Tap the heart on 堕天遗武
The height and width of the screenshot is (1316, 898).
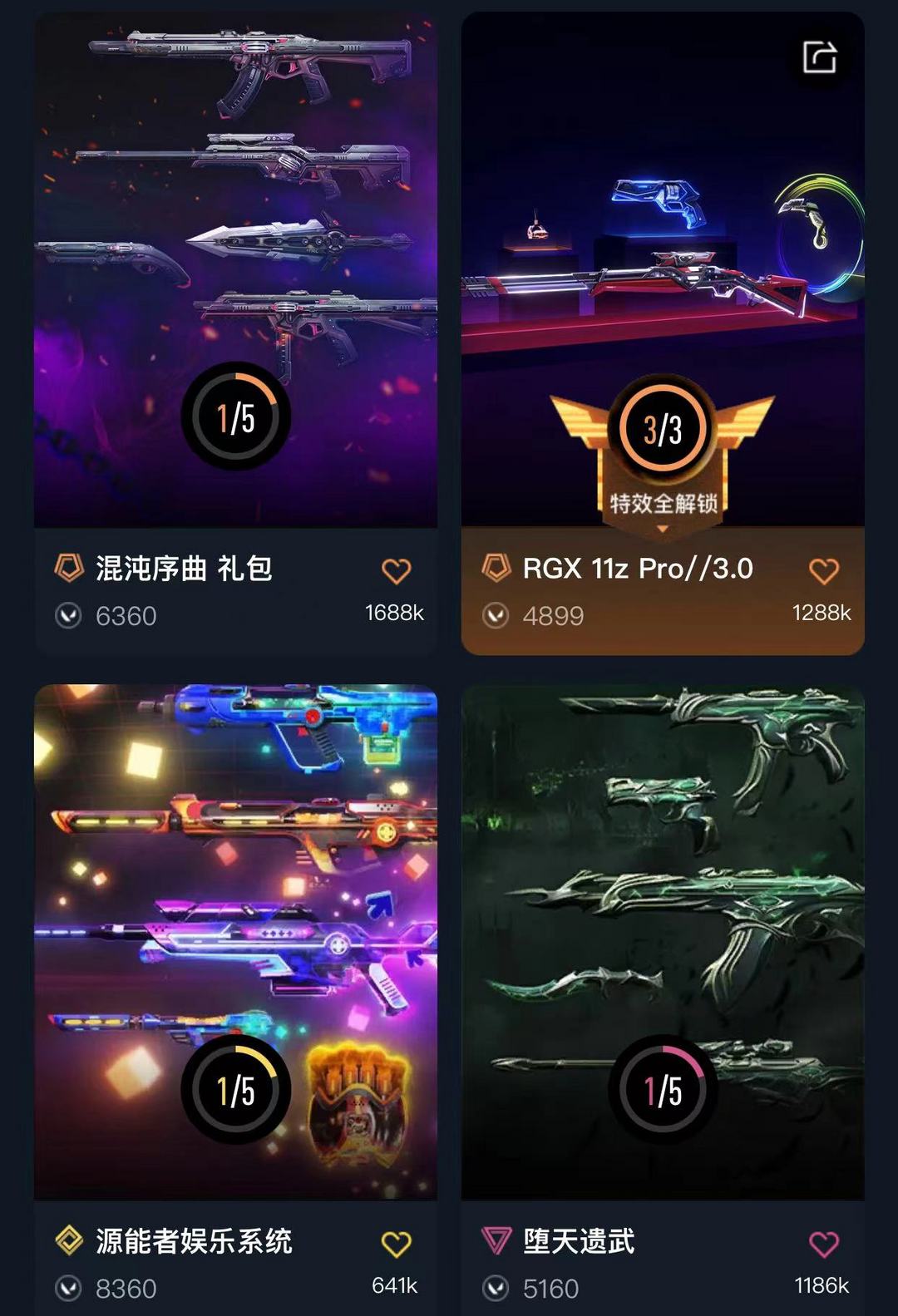pos(824,1244)
